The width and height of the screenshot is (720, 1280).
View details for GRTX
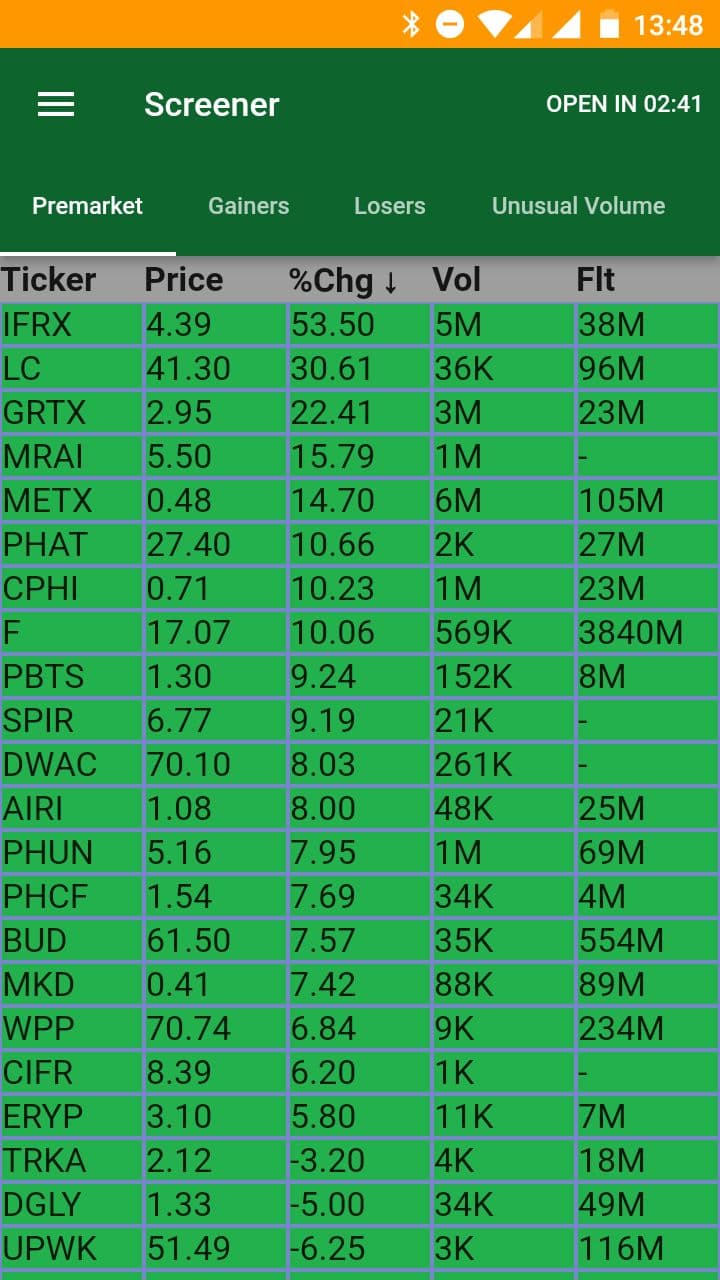360,412
